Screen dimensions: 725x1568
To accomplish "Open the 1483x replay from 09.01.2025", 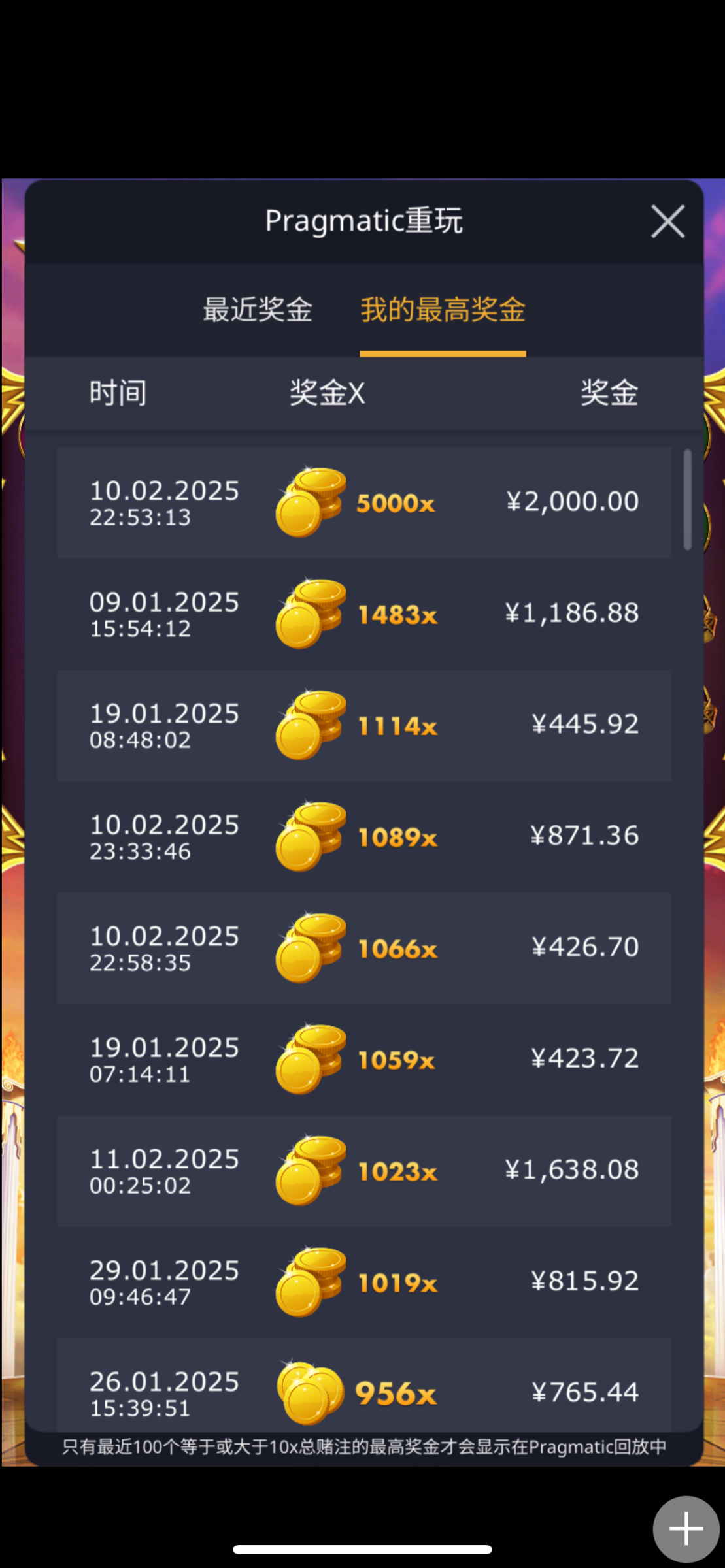I will pos(363,613).
